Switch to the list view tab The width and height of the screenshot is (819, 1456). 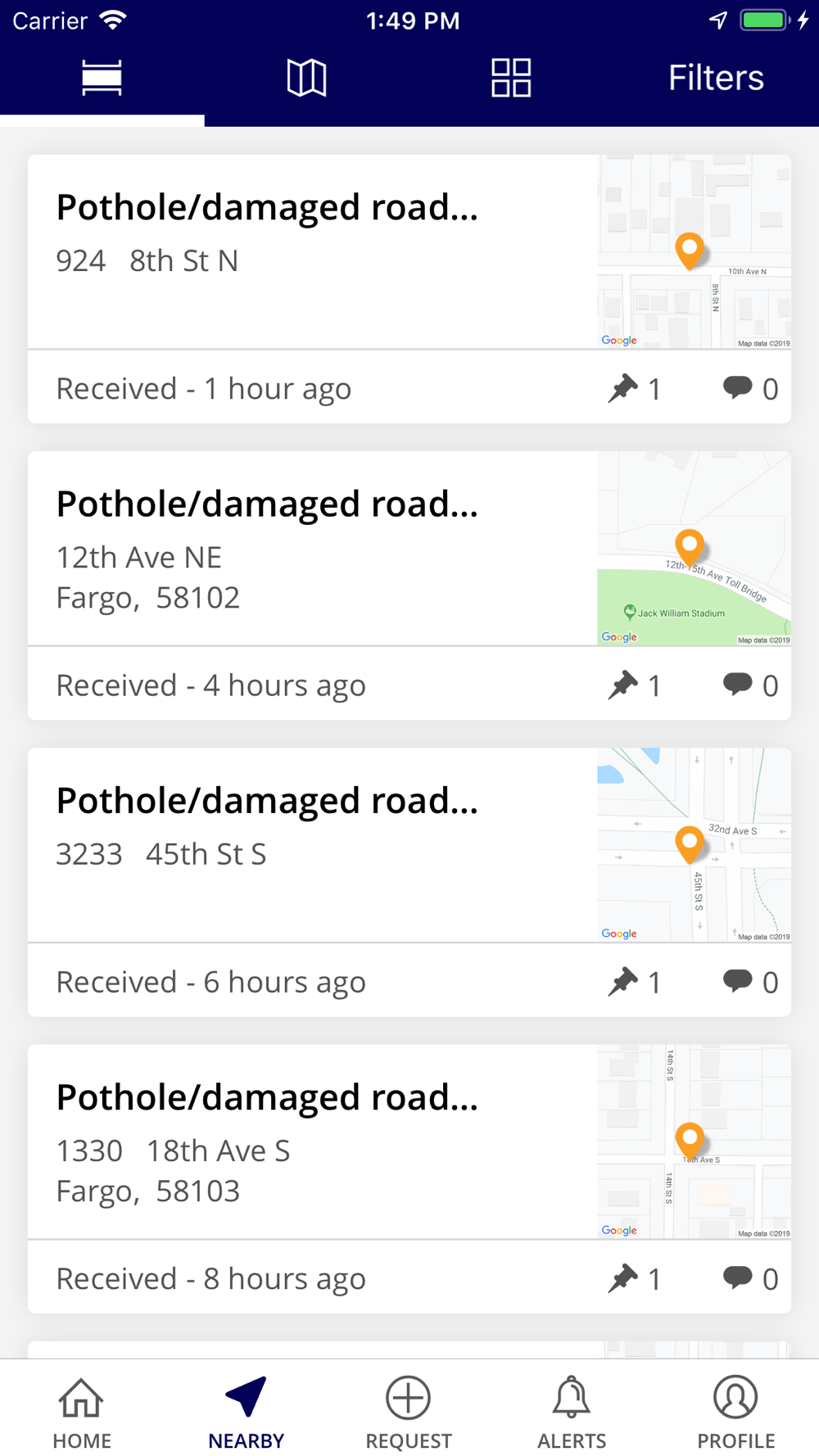102,78
